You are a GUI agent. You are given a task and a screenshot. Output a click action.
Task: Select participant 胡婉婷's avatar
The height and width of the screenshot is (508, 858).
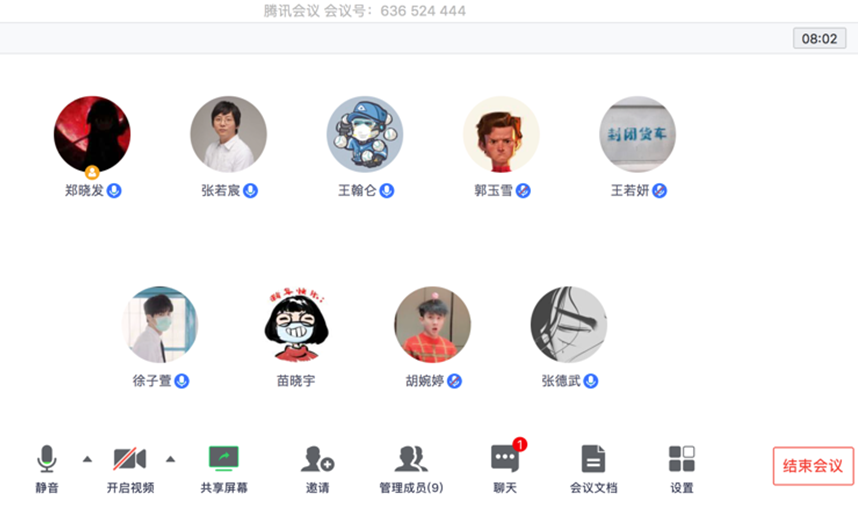[432, 324]
